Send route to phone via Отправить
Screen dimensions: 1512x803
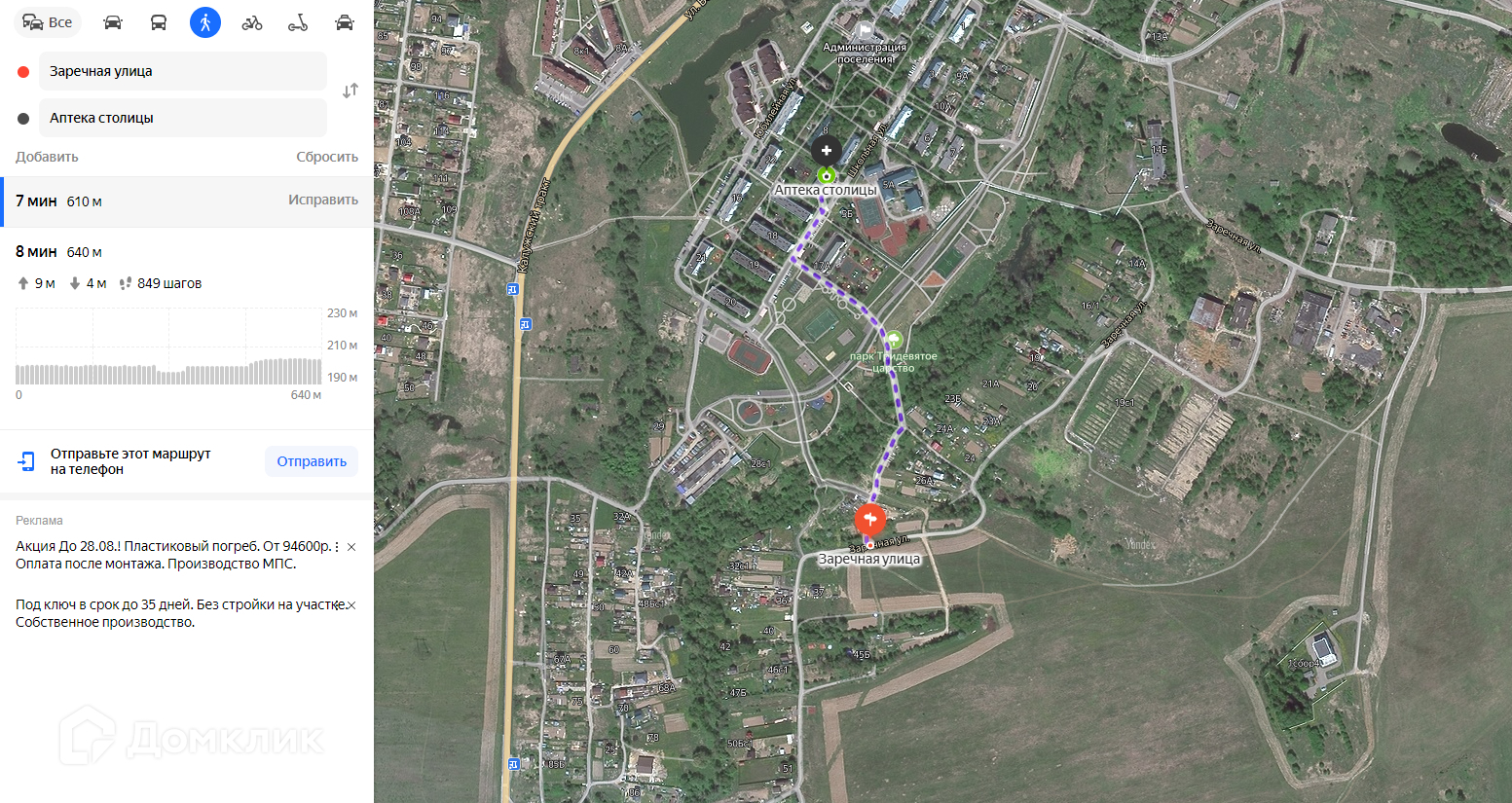(312, 461)
